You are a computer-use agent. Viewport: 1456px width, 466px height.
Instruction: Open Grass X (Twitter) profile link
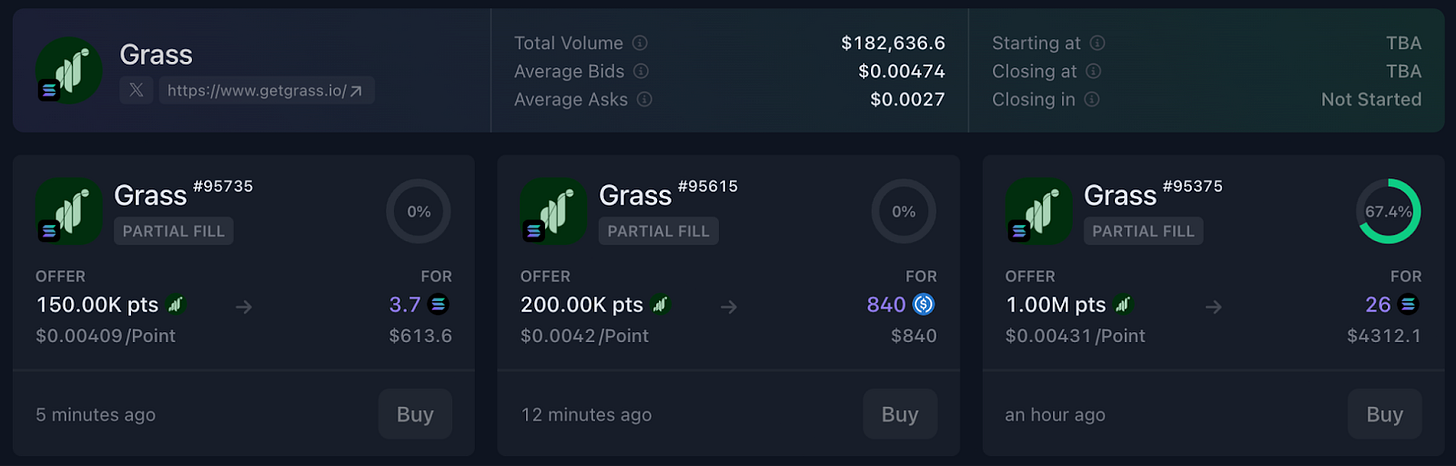pyautogui.click(x=136, y=91)
